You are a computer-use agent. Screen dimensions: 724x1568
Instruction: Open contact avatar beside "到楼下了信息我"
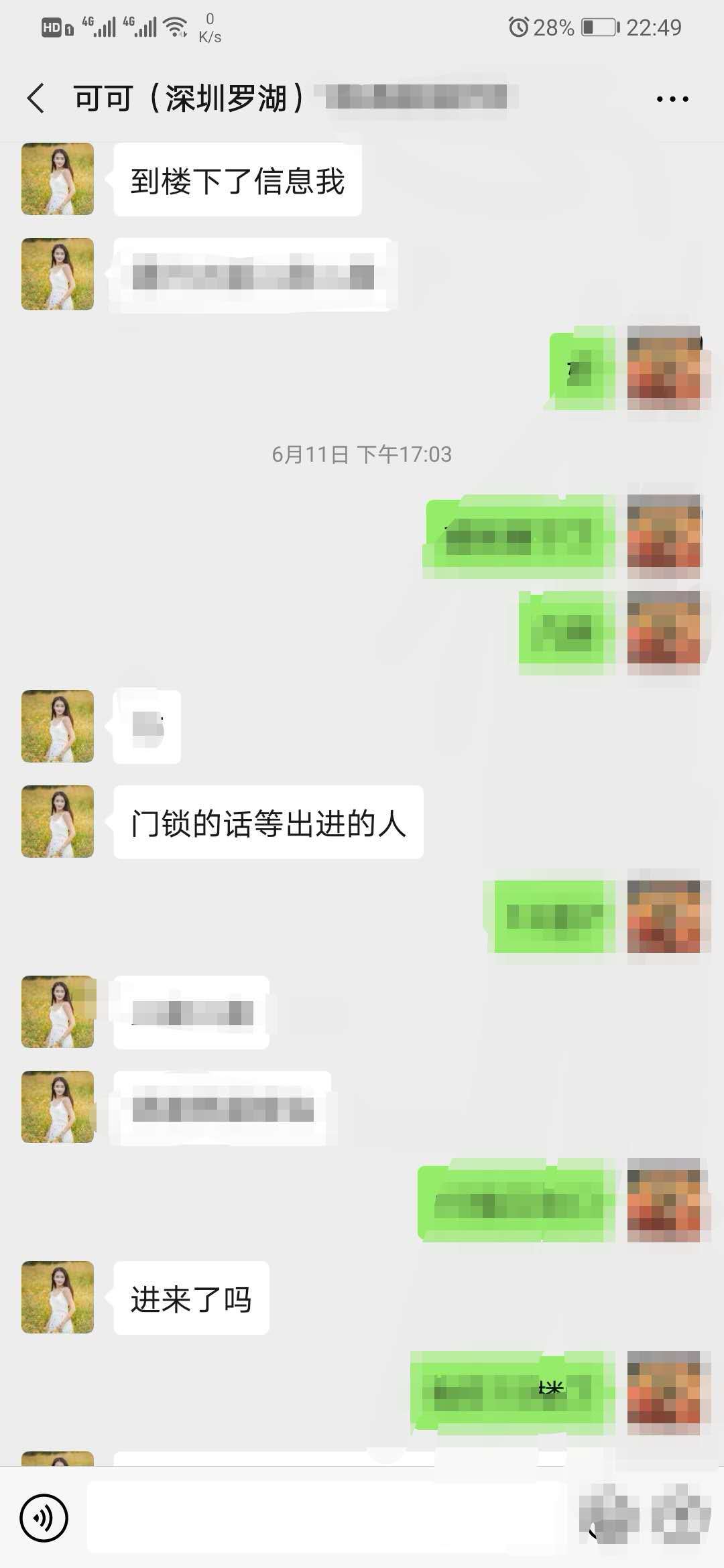coord(58,179)
